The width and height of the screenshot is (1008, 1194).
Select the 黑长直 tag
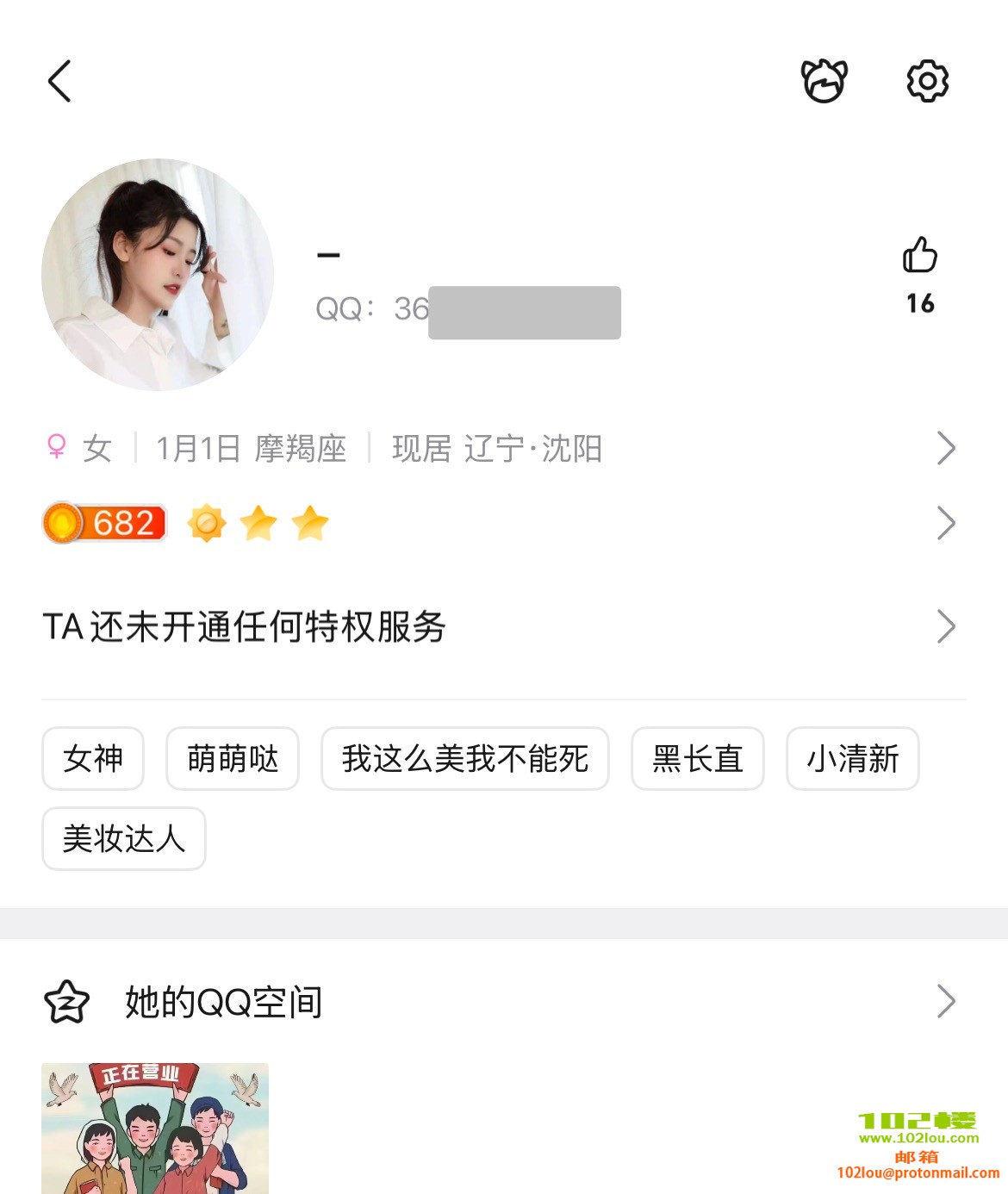pyautogui.click(x=698, y=759)
